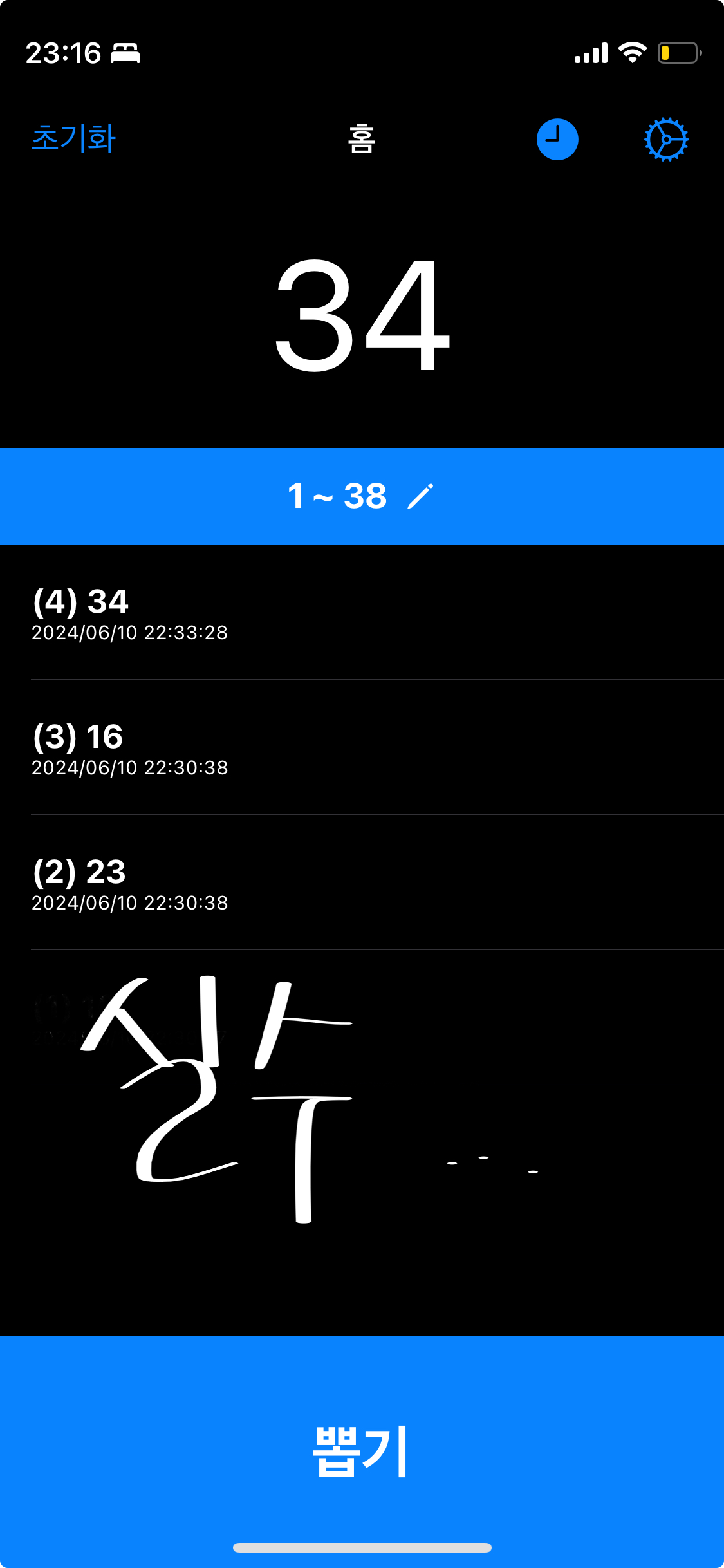Tap the 뽑기 draw button

pos(361,1451)
